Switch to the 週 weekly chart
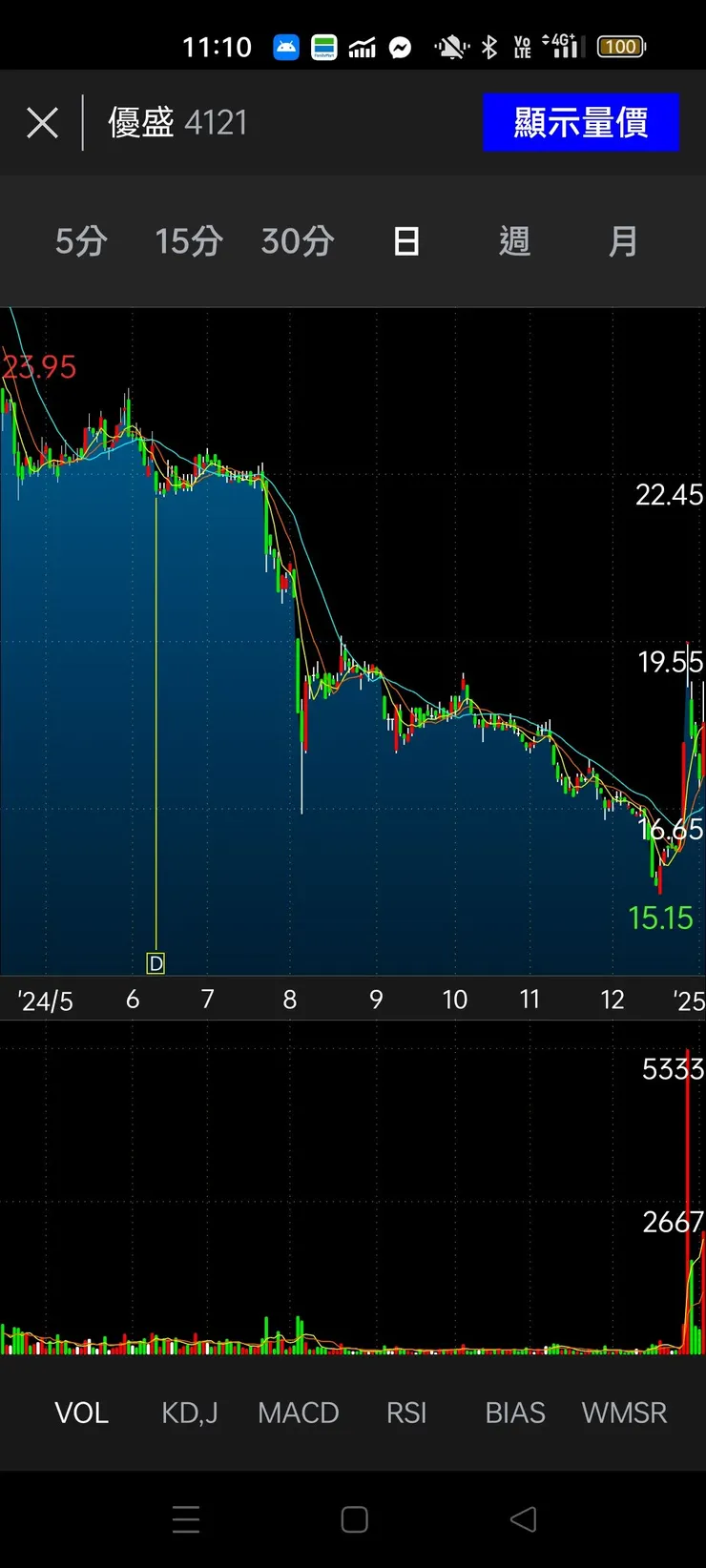Screen dimensions: 706x1568 point(514,241)
